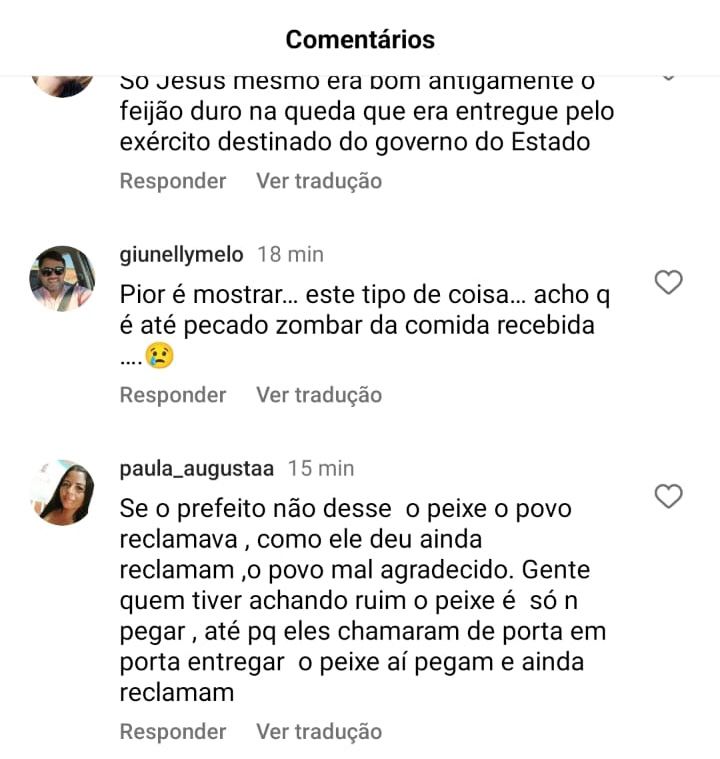
Task: Open the giunellymelo username link
Action: pos(181,255)
